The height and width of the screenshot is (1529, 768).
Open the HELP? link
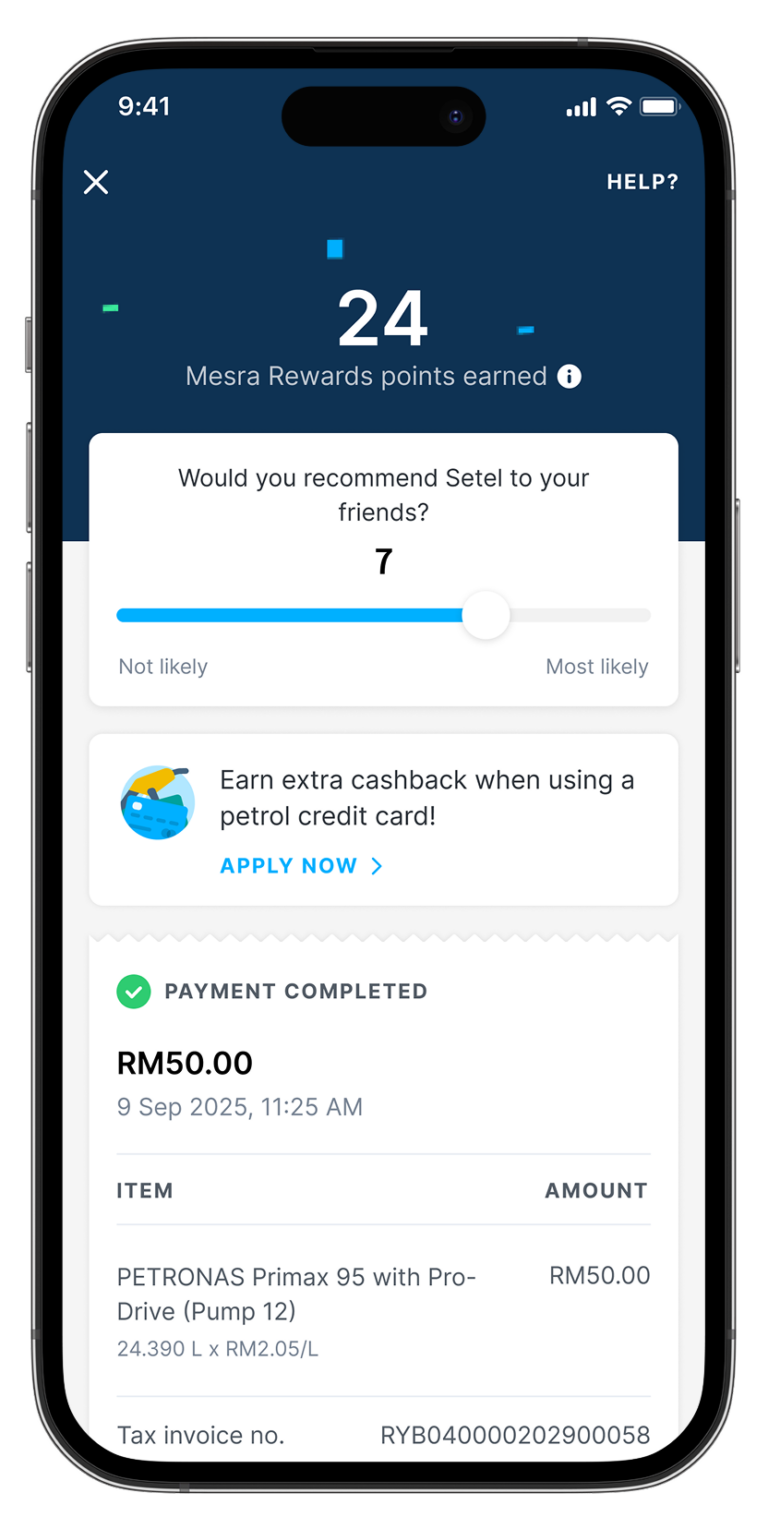tap(642, 182)
